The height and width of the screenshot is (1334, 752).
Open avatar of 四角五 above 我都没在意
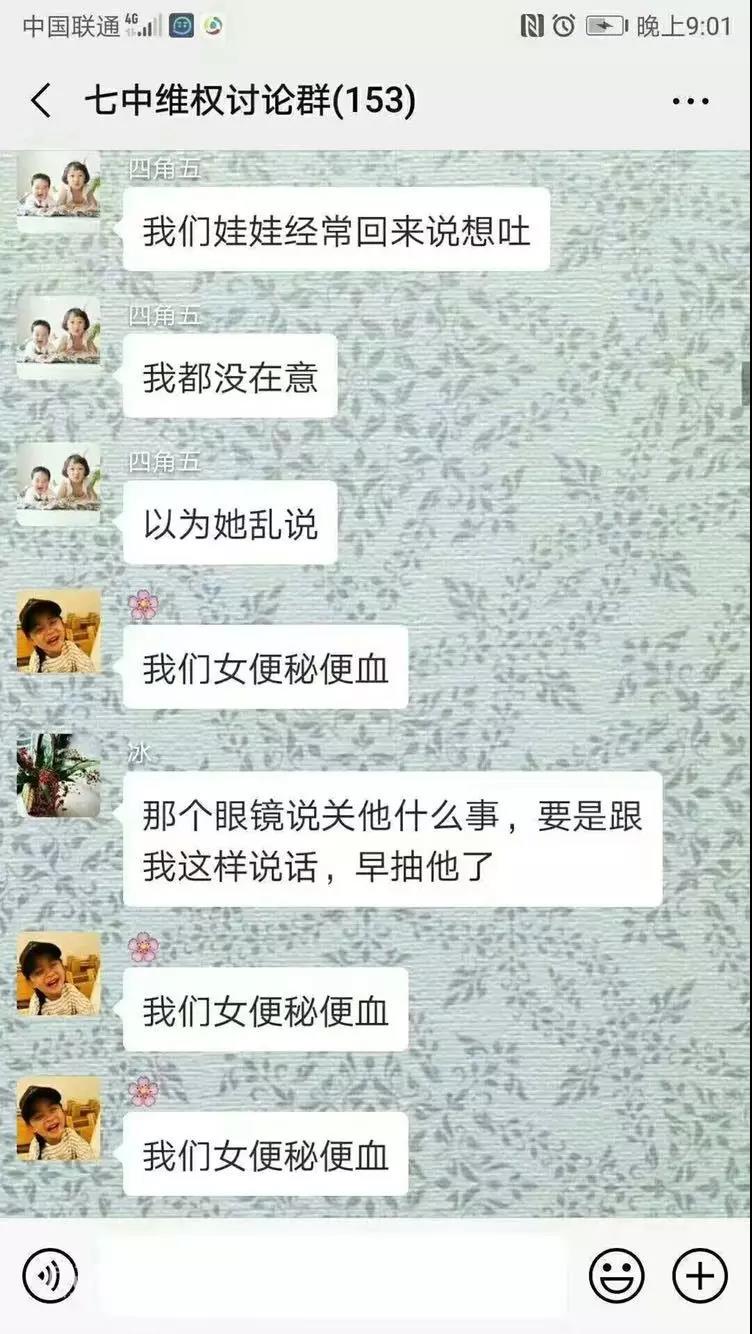pyautogui.click(x=58, y=337)
